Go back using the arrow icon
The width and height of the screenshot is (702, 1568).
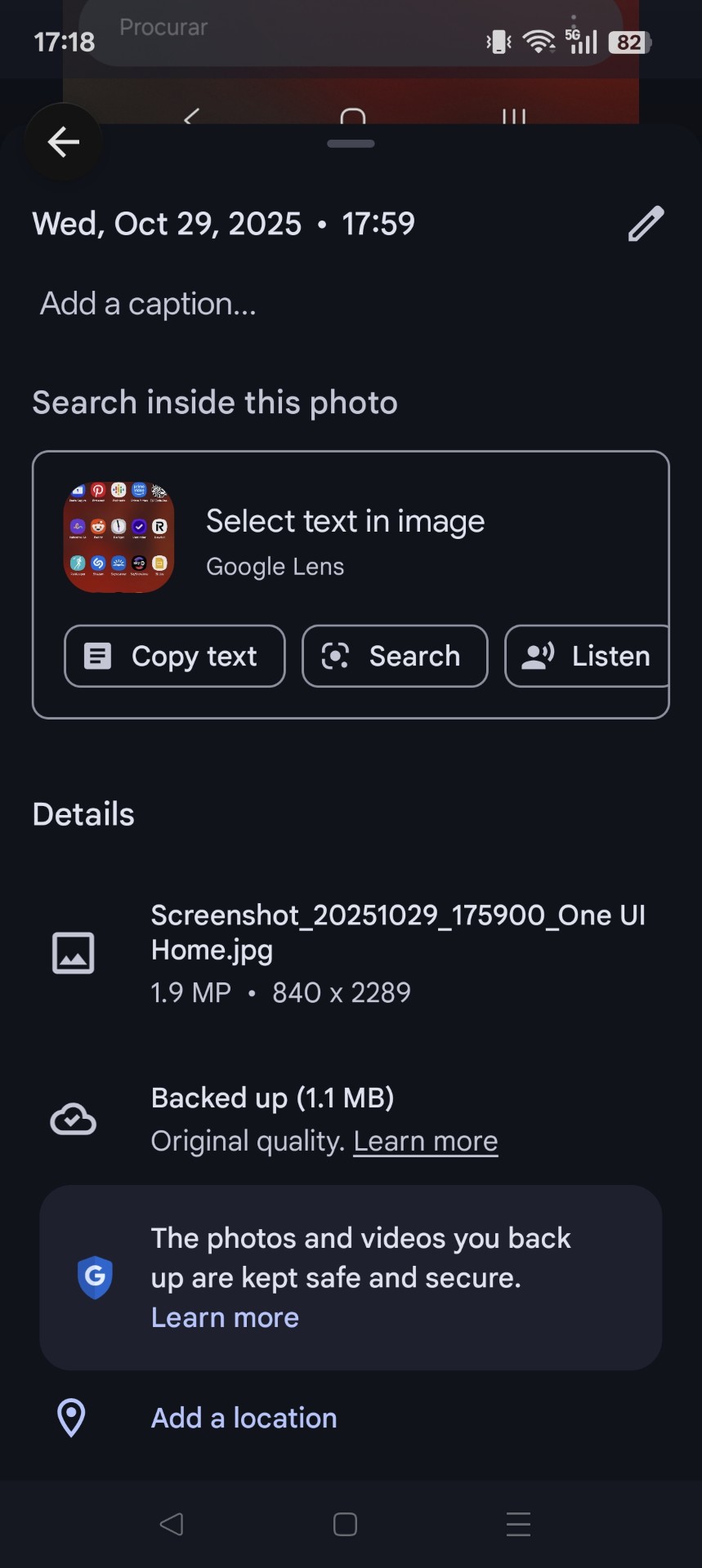click(63, 142)
